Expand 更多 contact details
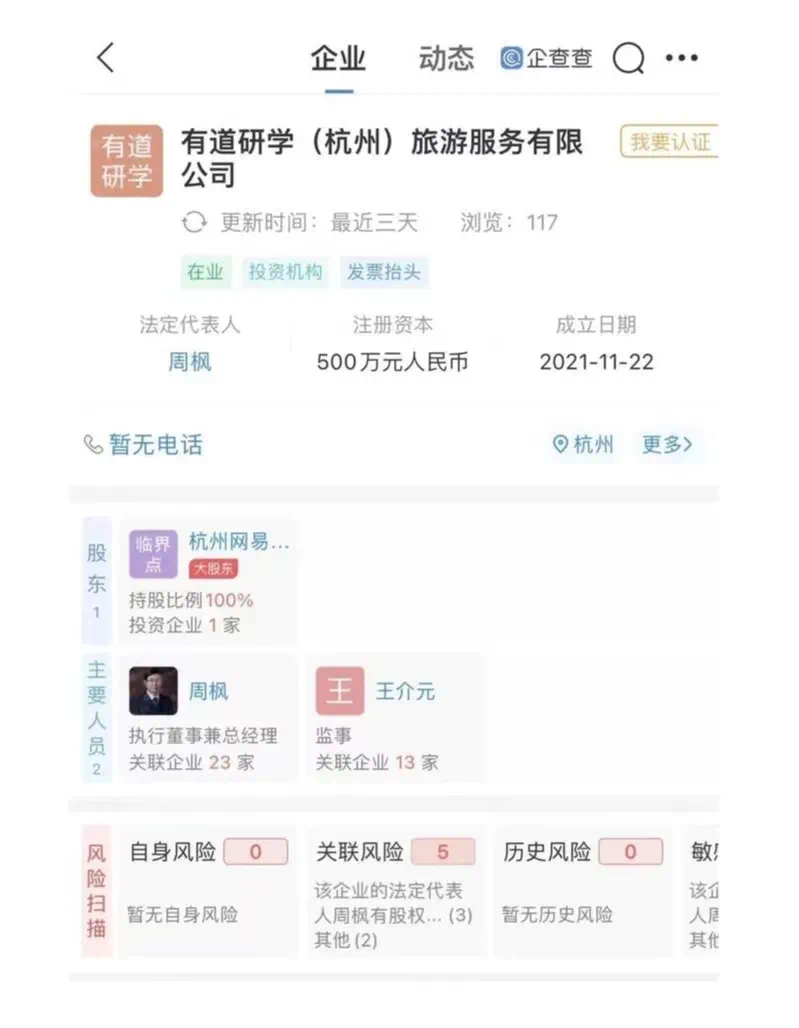The height and width of the screenshot is (1028, 799). pos(667,444)
